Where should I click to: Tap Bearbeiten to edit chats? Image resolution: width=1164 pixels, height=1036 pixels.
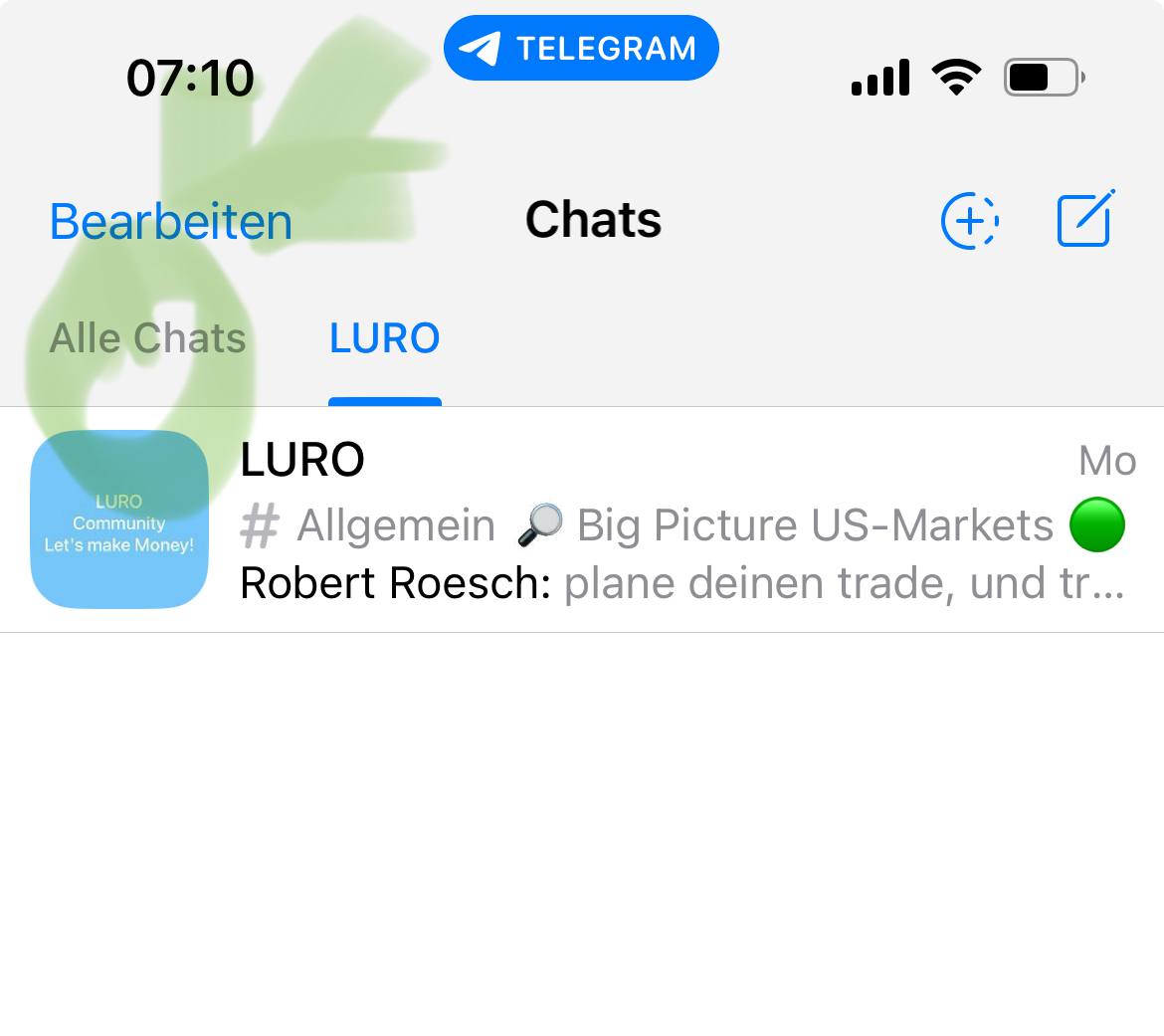(x=171, y=221)
